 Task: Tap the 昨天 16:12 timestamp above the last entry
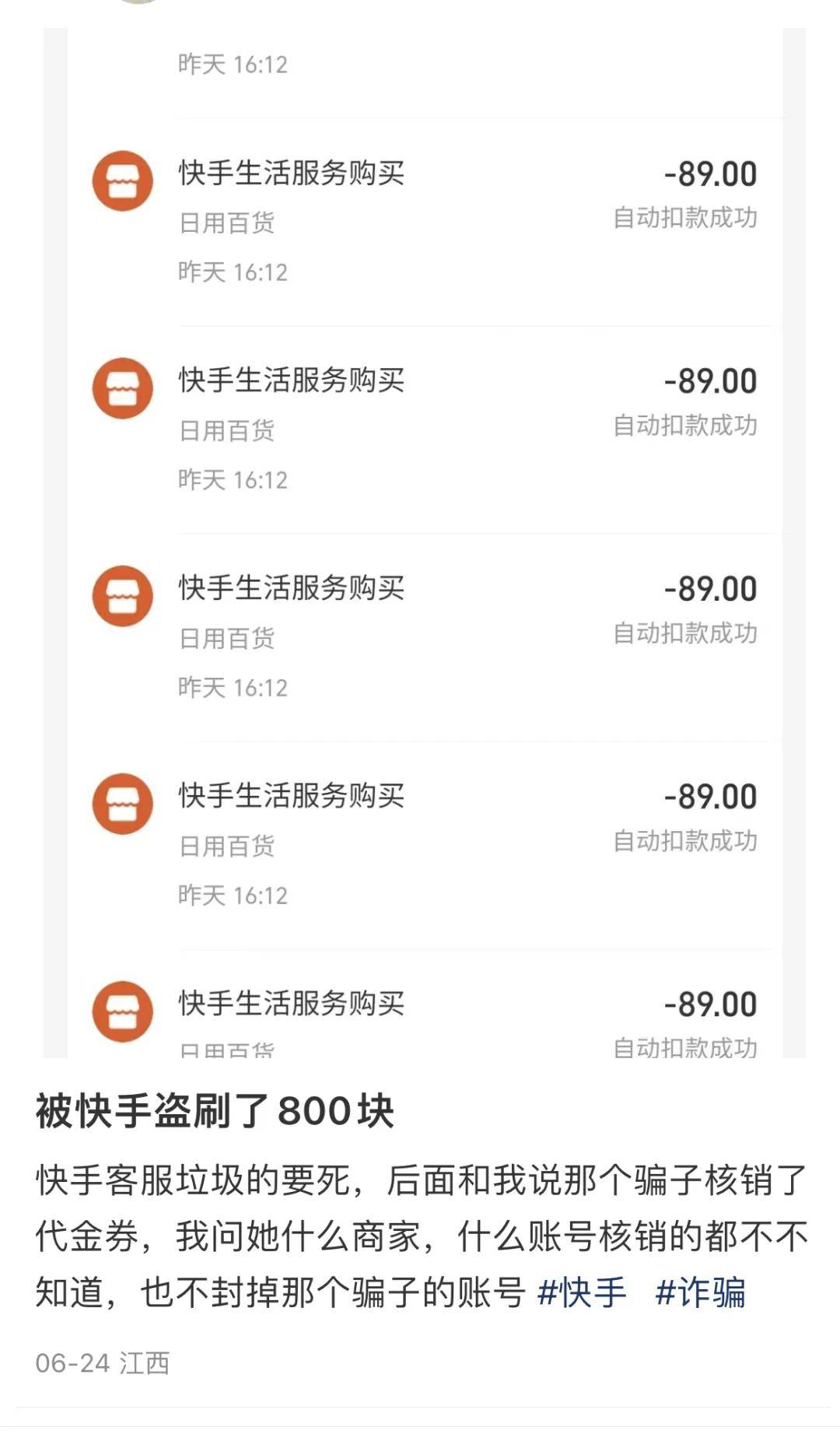[x=232, y=892]
